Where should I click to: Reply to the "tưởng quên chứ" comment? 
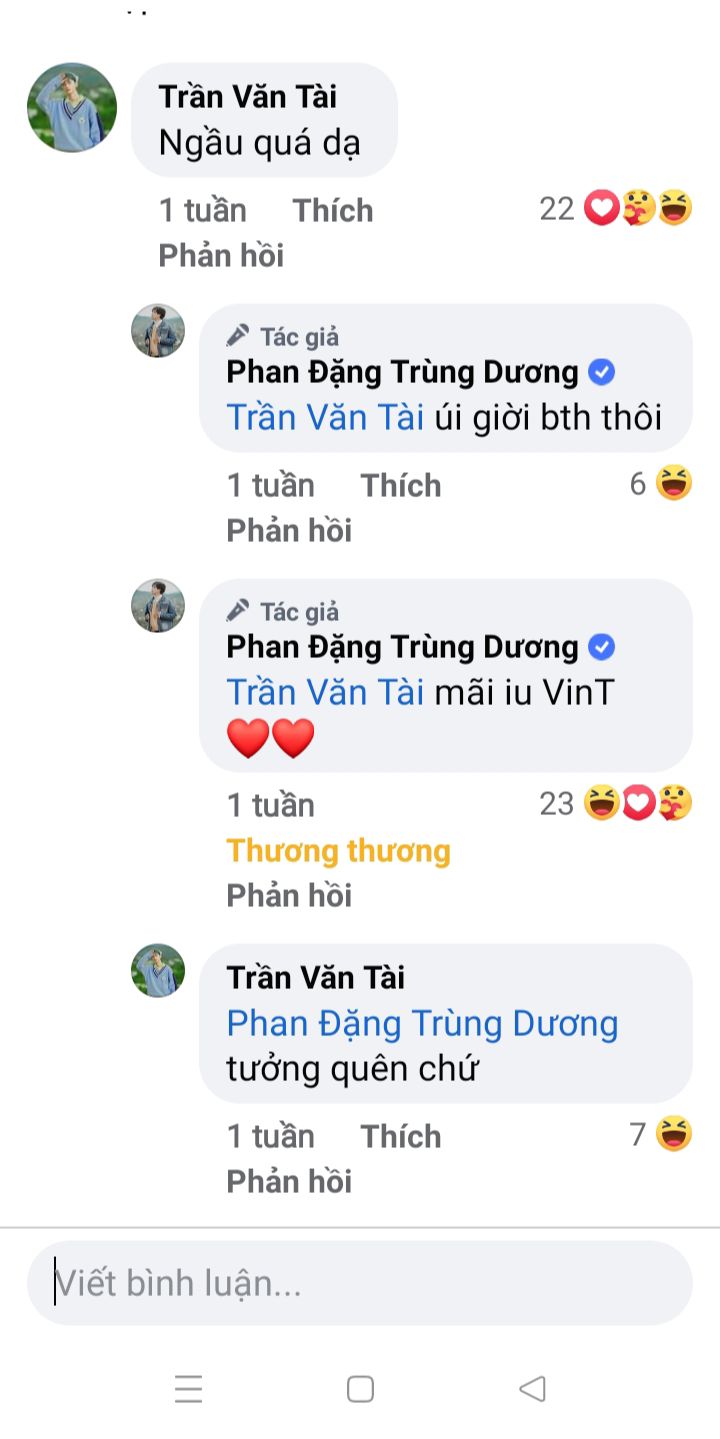coord(289,1182)
